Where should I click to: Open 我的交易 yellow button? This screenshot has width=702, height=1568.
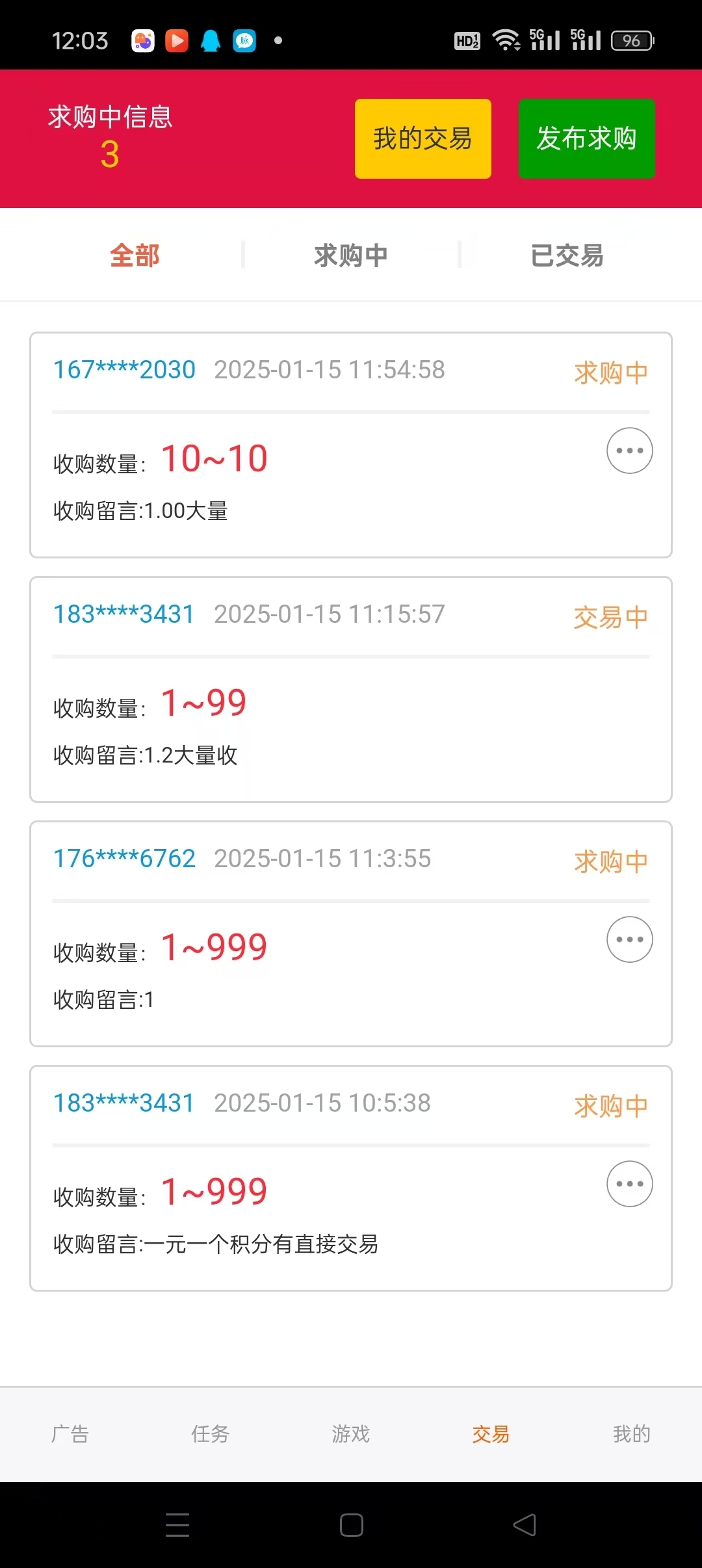[422, 138]
